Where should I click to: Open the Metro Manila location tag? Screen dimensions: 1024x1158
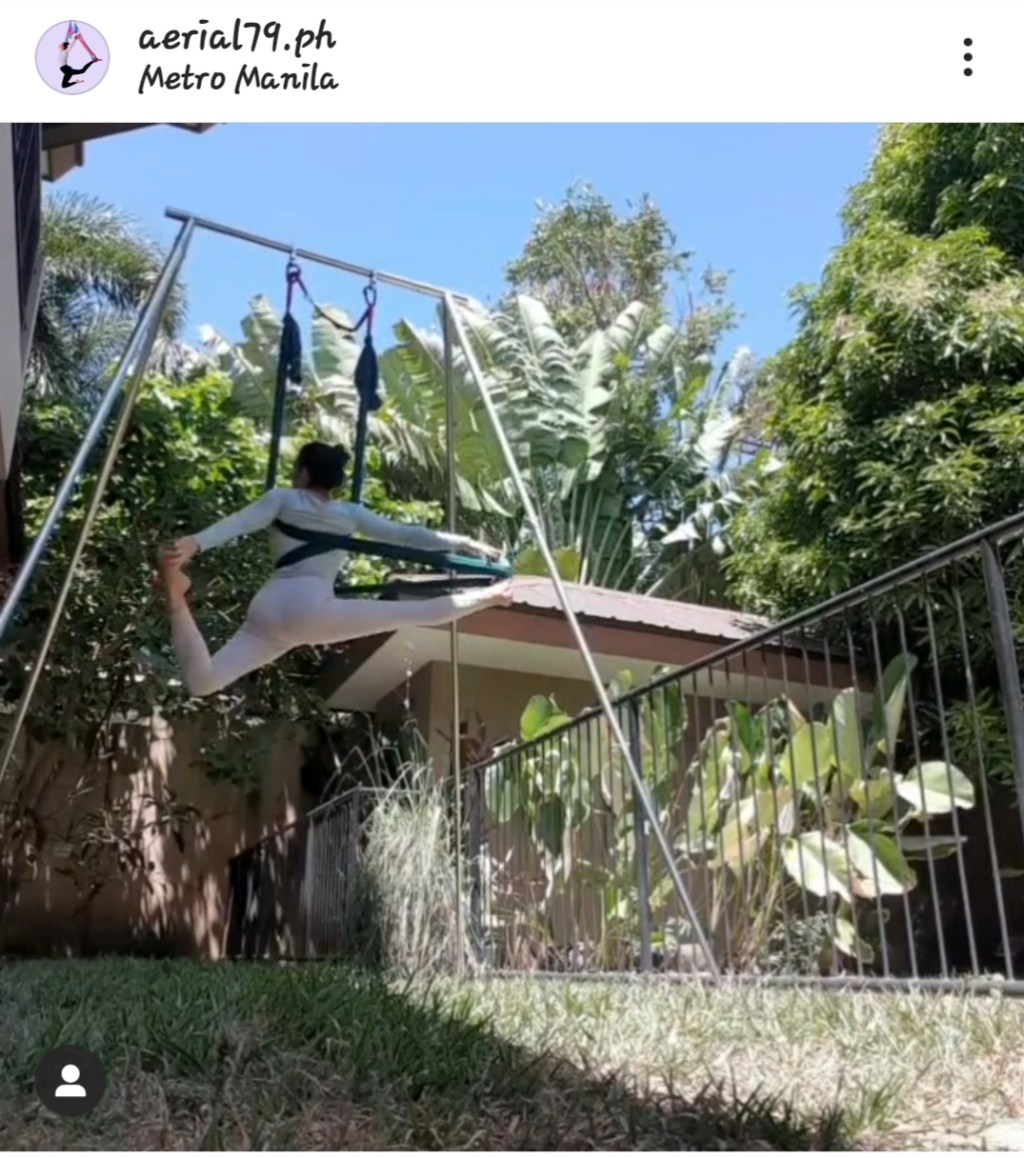(238, 79)
